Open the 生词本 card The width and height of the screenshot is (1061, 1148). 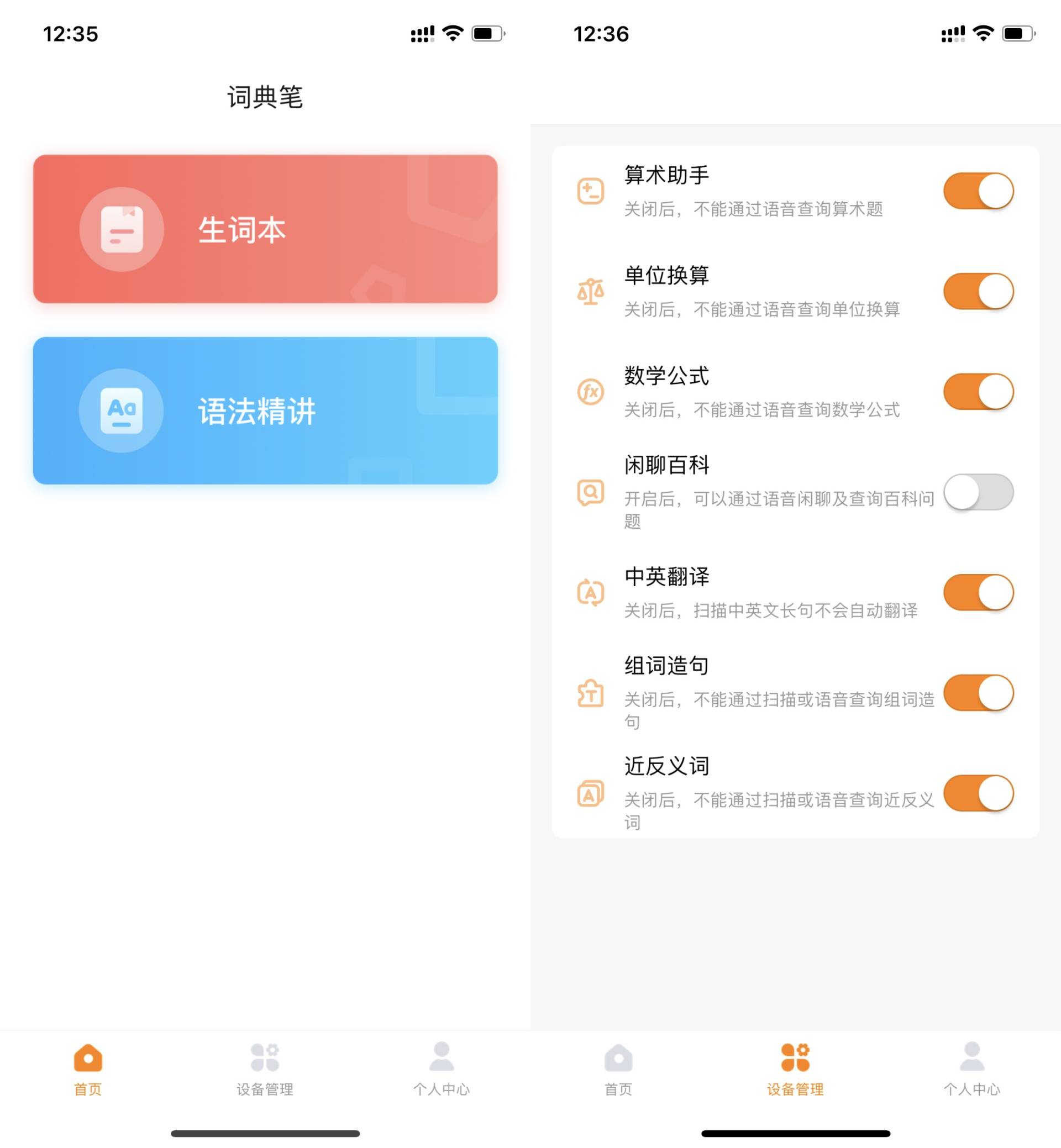point(265,229)
